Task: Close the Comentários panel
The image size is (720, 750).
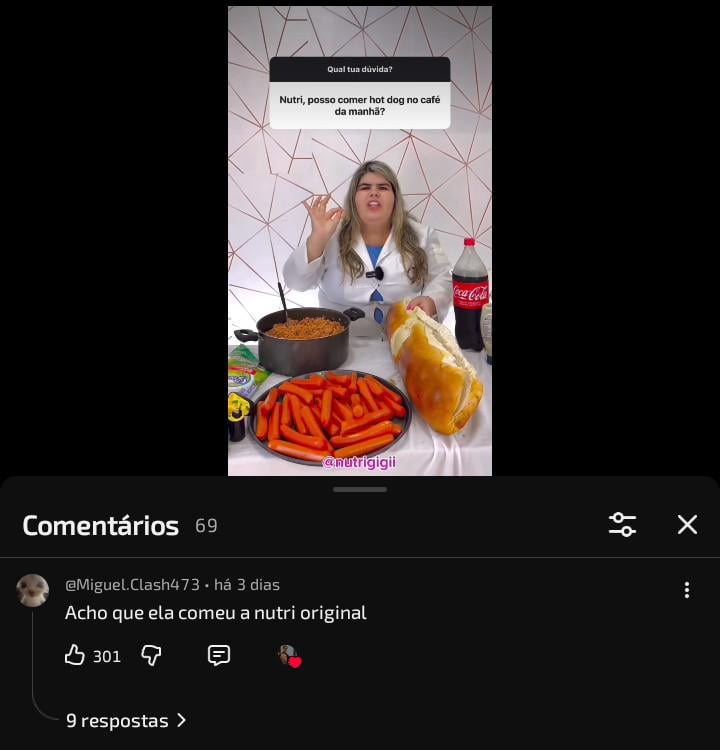Action: click(x=687, y=524)
